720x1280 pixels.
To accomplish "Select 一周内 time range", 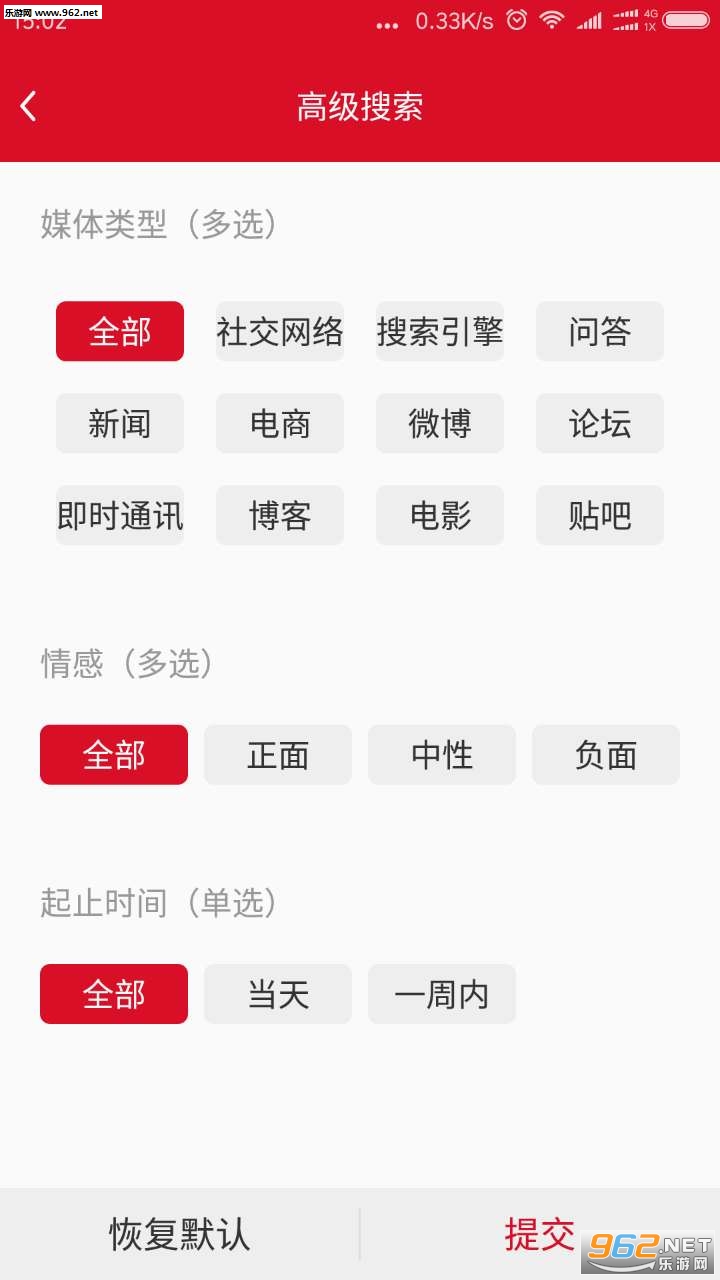I will point(442,994).
